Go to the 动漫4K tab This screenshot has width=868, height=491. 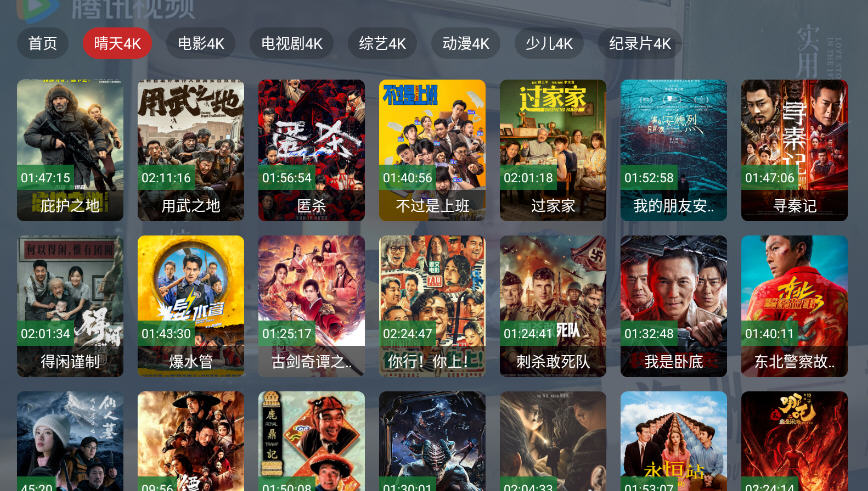(x=465, y=44)
